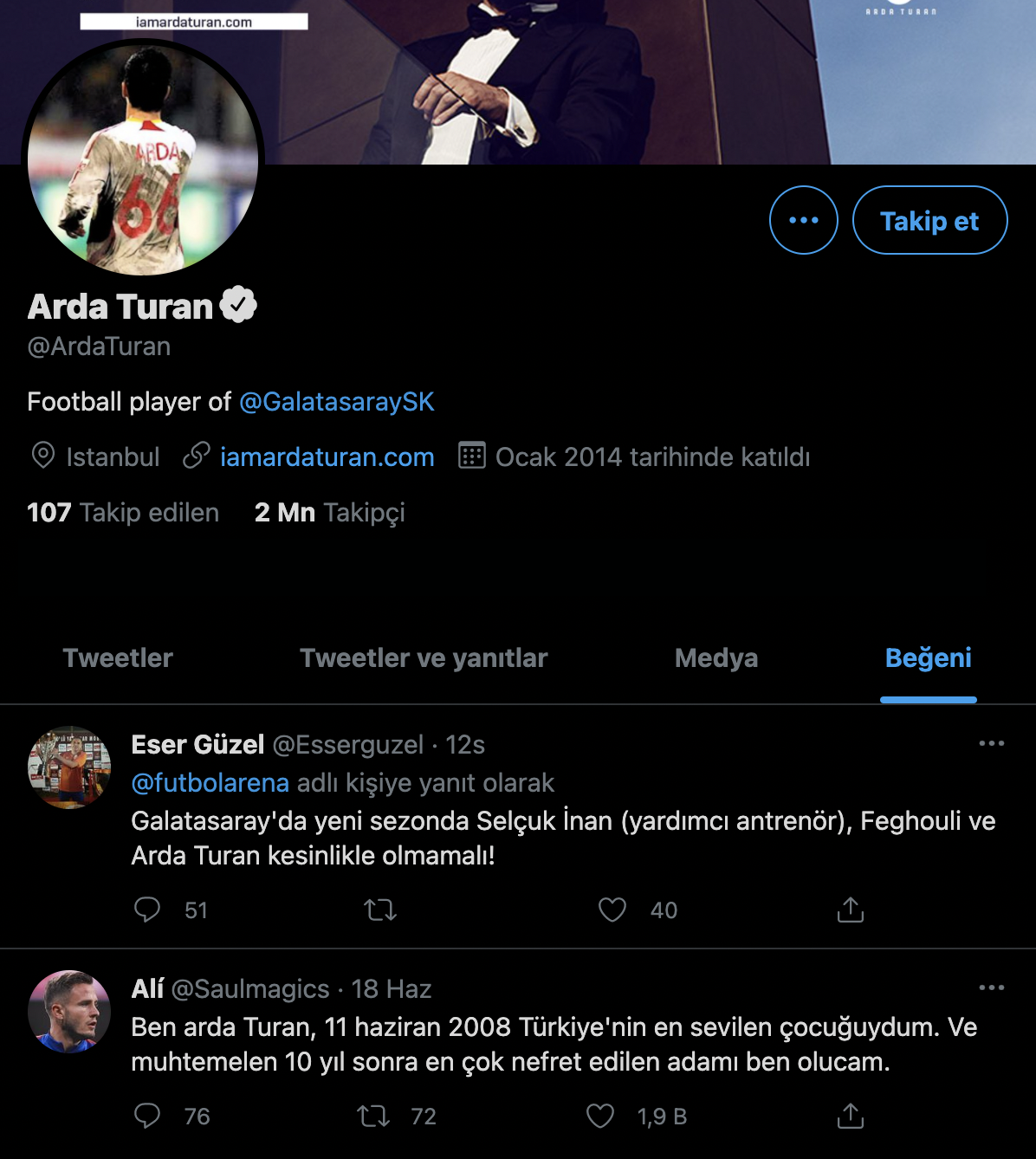Select the Beğeni tab
The width and height of the screenshot is (1036, 1159).
click(x=928, y=658)
